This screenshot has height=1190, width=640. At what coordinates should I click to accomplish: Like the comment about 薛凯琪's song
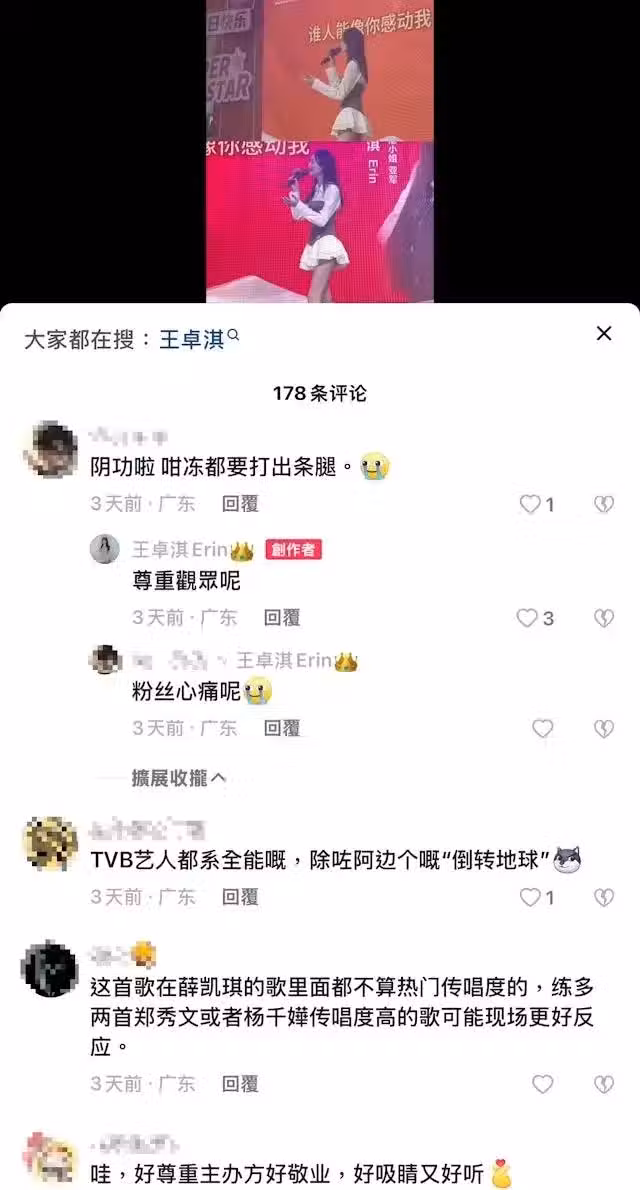pyautogui.click(x=542, y=1084)
